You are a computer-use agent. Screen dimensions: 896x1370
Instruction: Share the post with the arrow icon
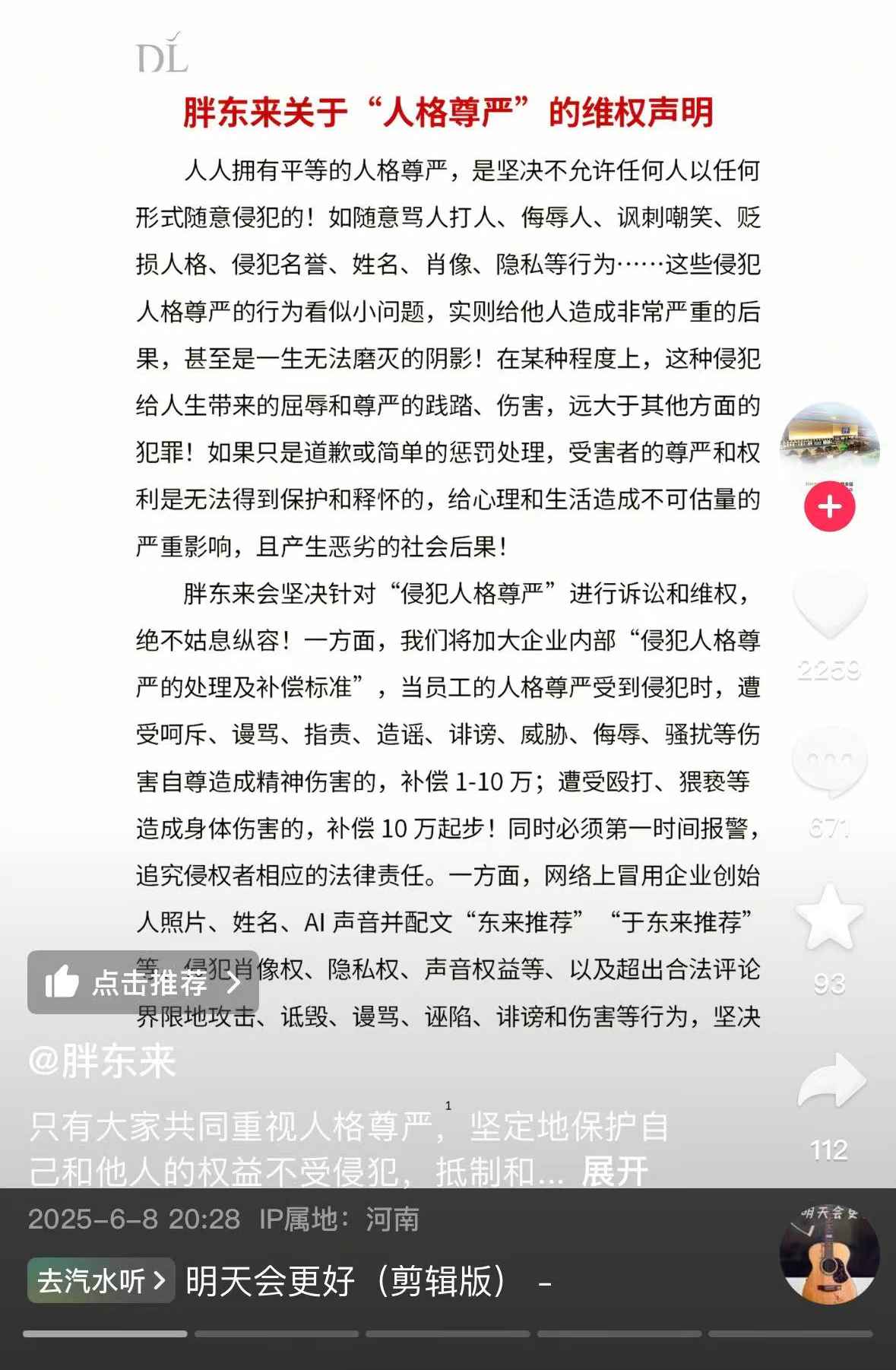click(x=831, y=1081)
